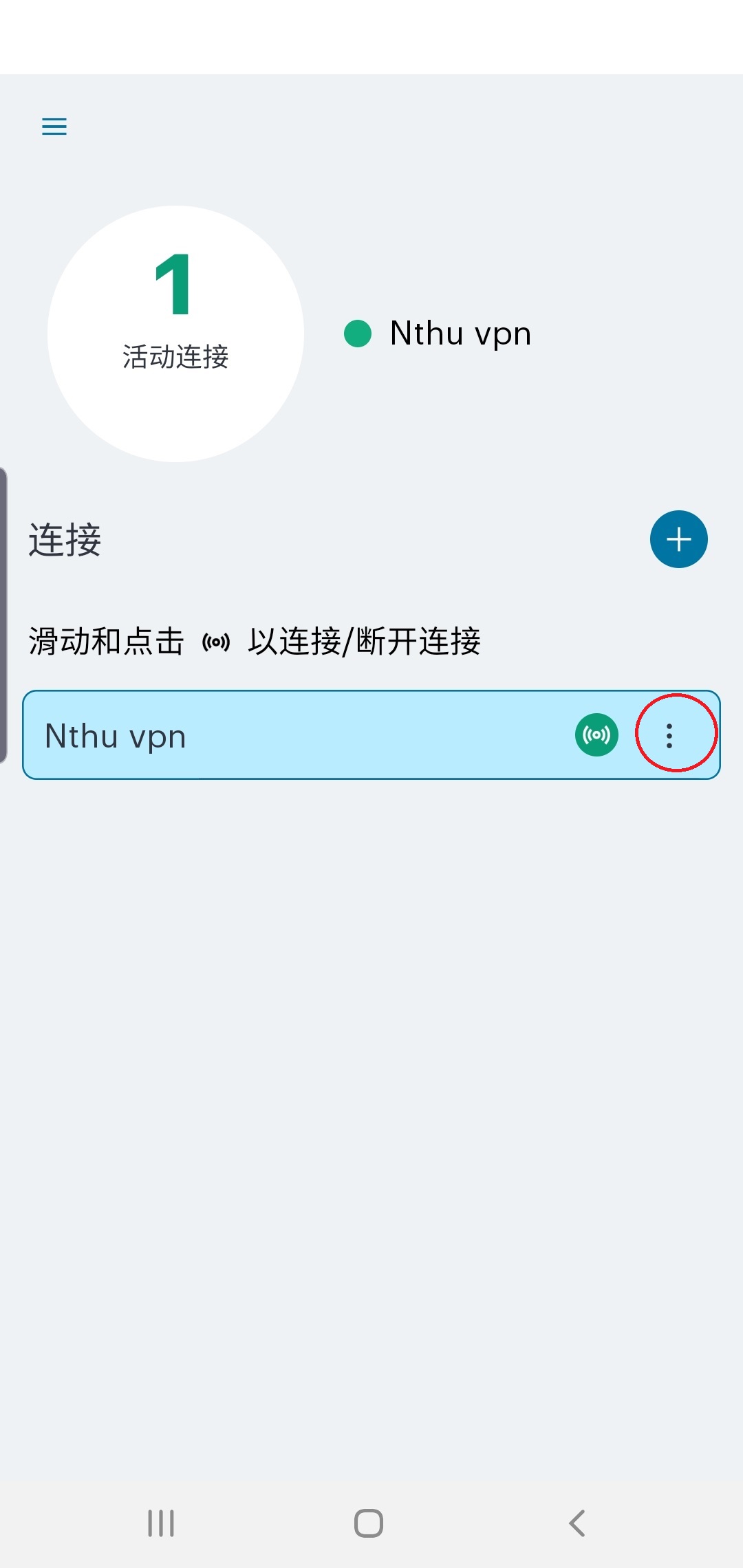The height and width of the screenshot is (1568, 743).
Task: Go to the home screen
Action: click(x=369, y=1523)
